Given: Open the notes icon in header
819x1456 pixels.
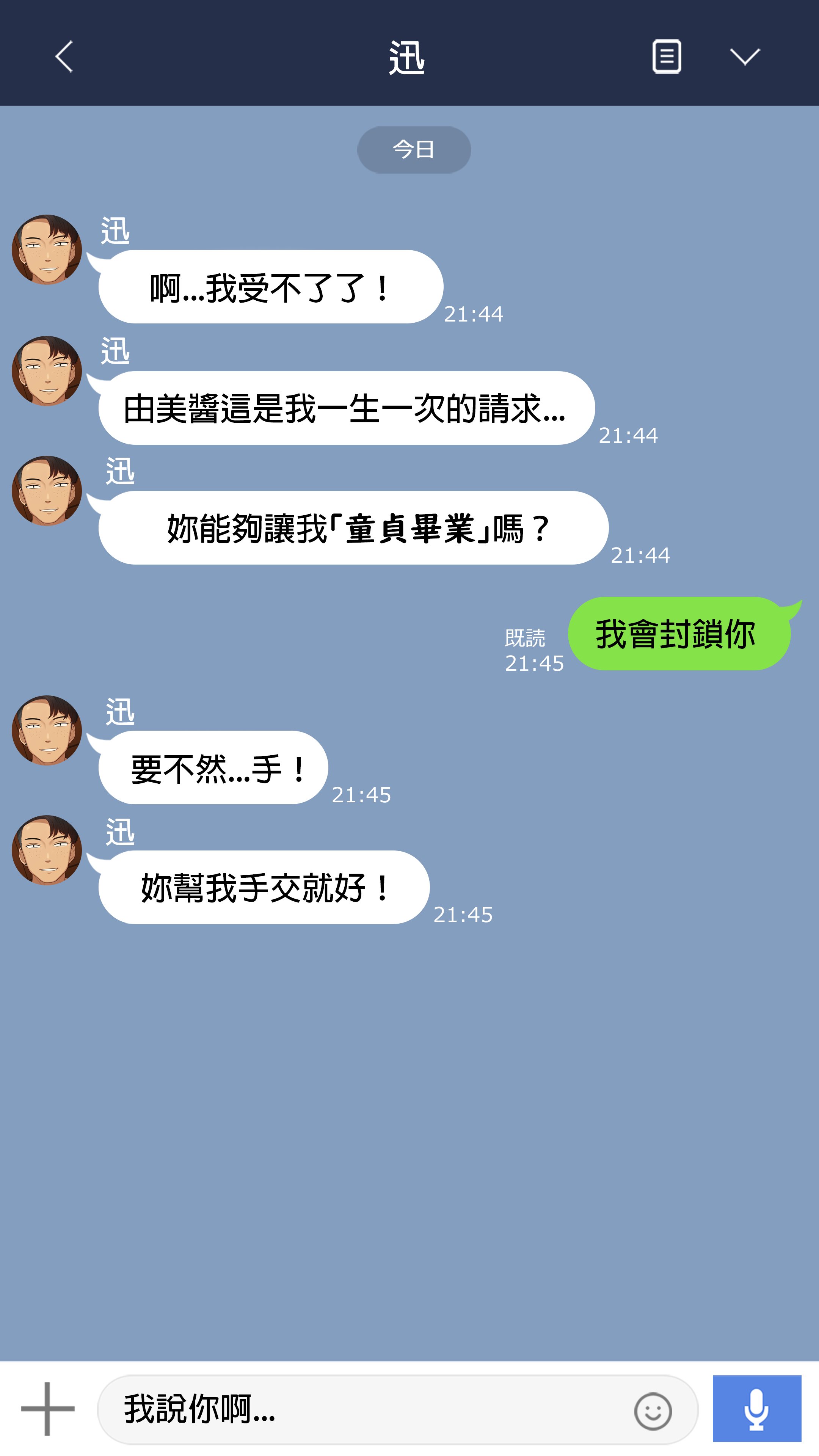Looking at the screenshot, I should [x=667, y=56].
